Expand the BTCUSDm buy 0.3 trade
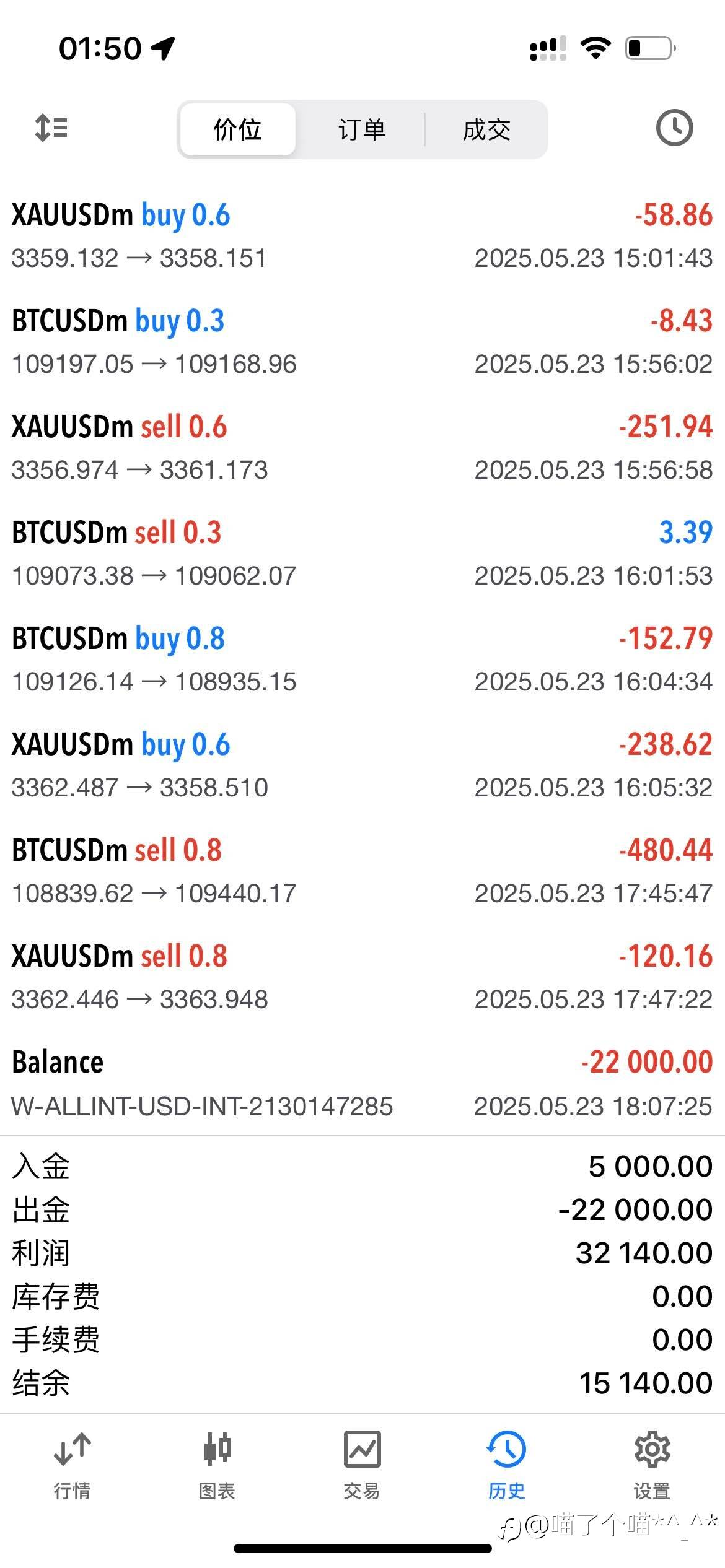The width and height of the screenshot is (725, 1568). pyautogui.click(x=362, y=342)
